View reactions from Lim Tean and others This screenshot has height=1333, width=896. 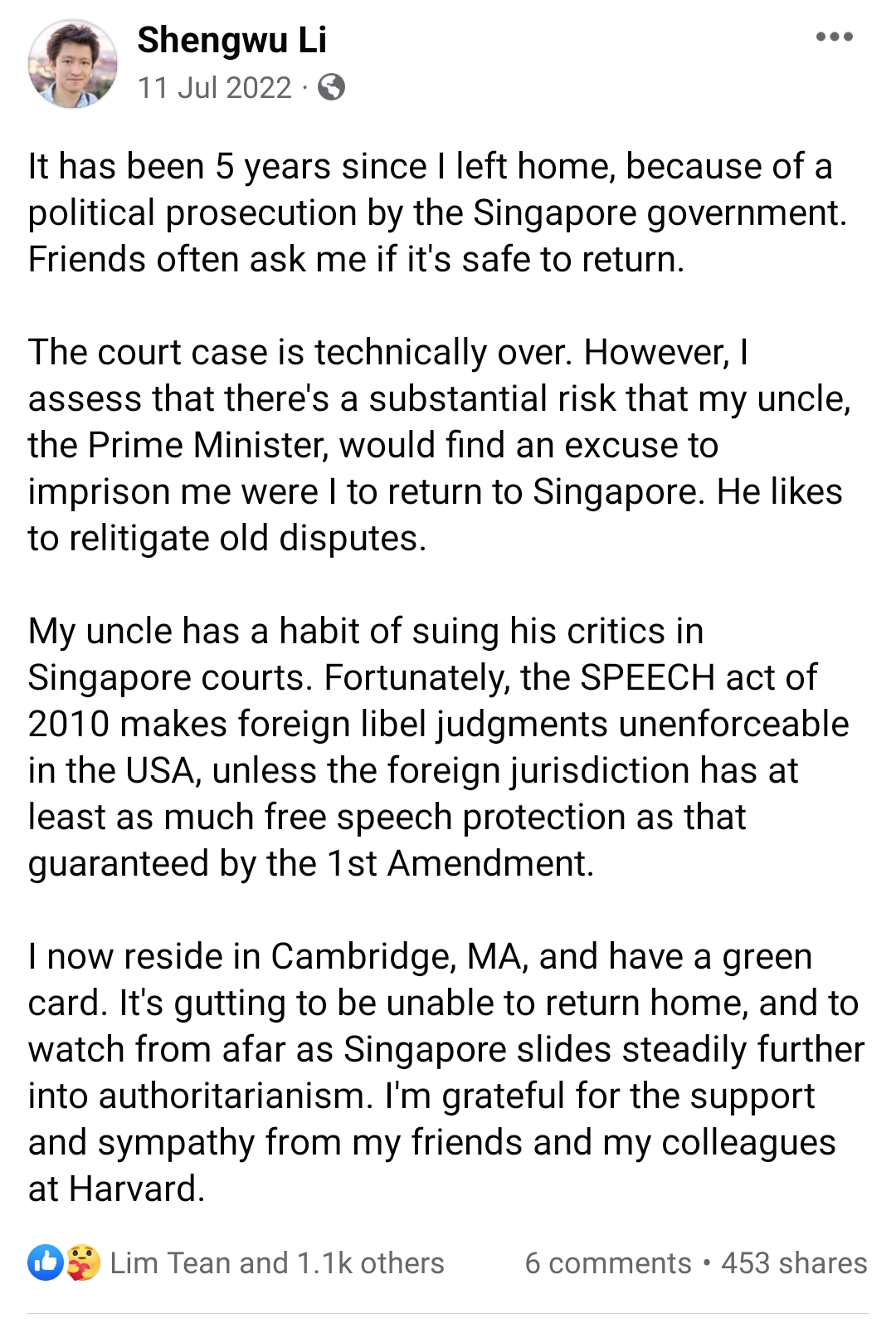pyautogui.click(x=276, y=1263)
